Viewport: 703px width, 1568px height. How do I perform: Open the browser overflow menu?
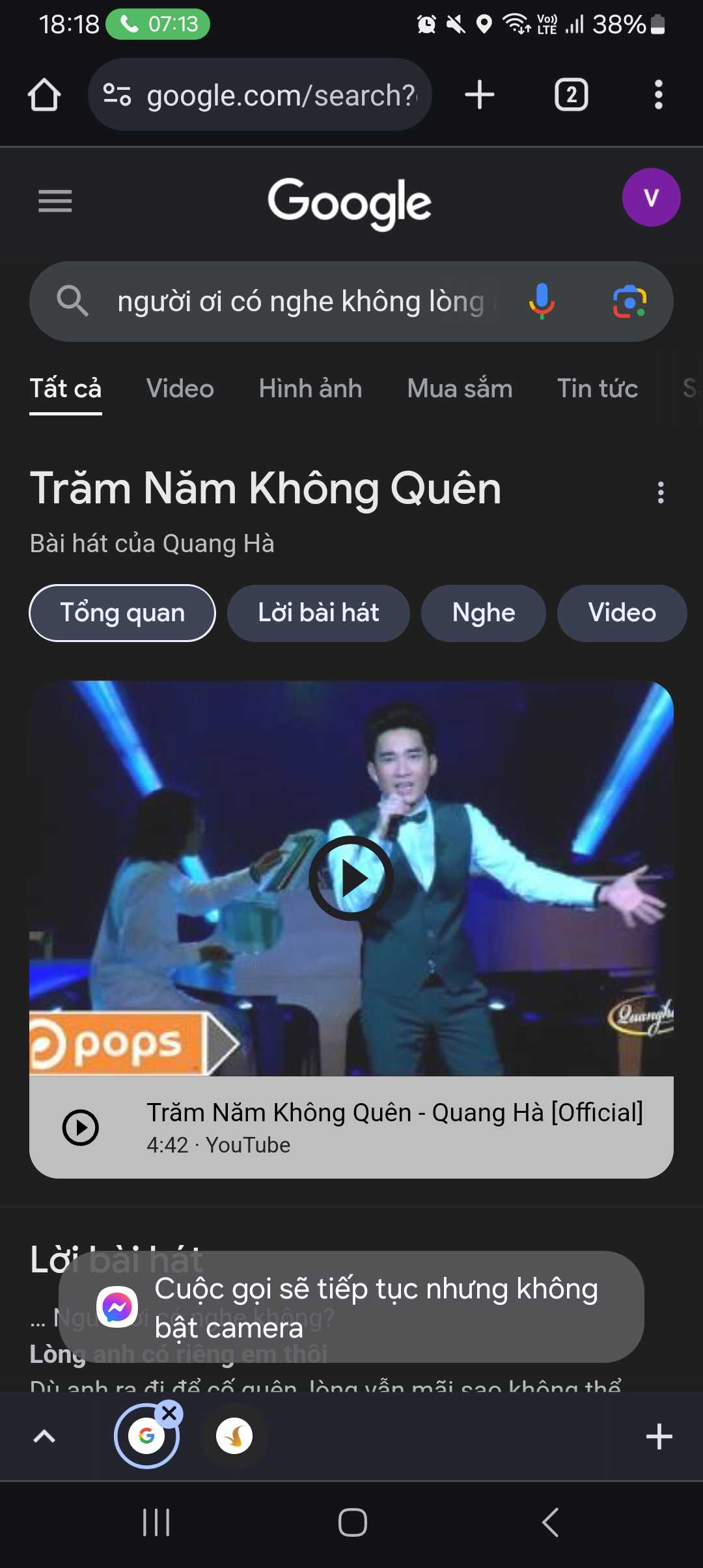click(x=658, y=95)
